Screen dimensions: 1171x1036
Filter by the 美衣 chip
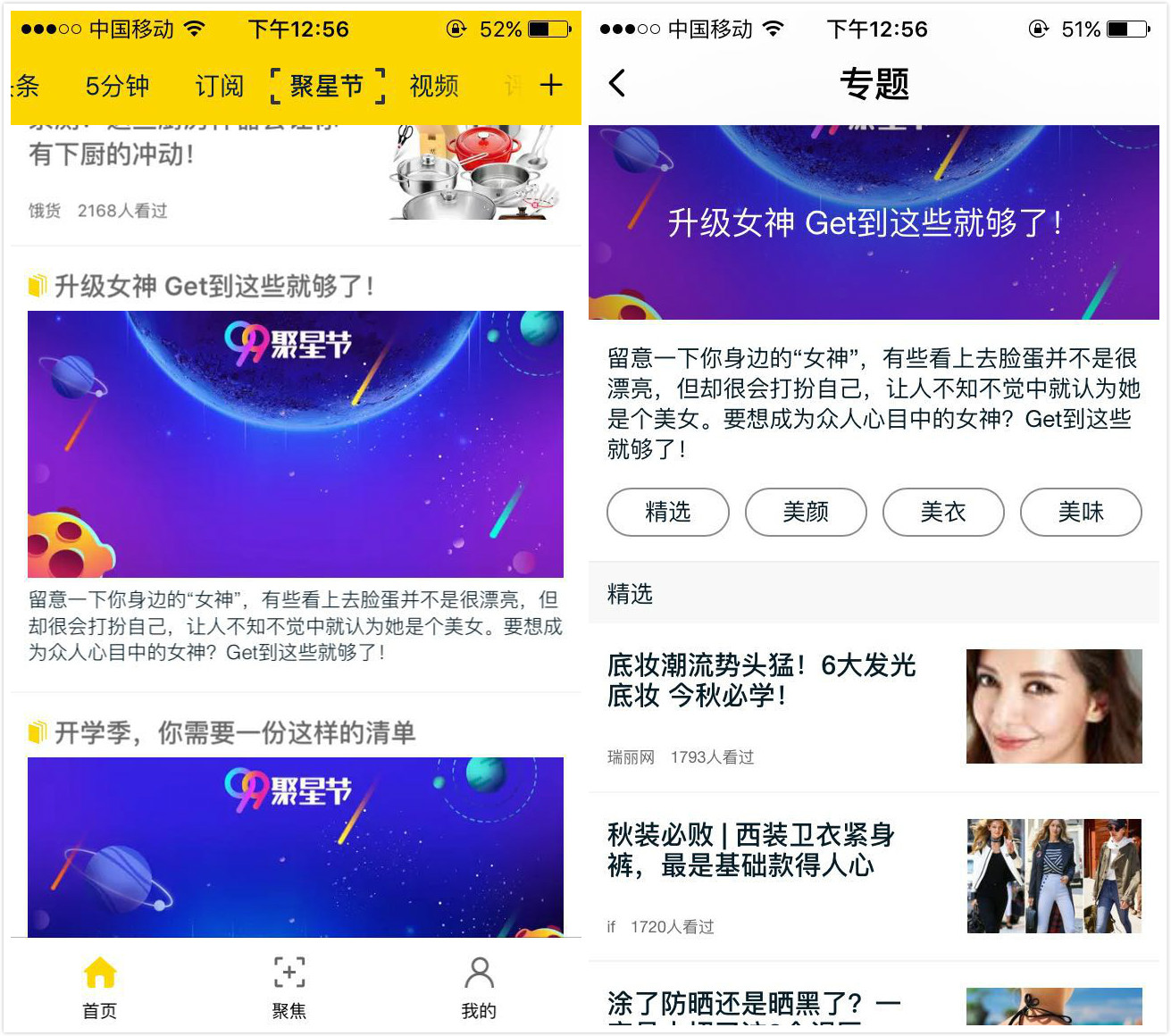(943, 512)
